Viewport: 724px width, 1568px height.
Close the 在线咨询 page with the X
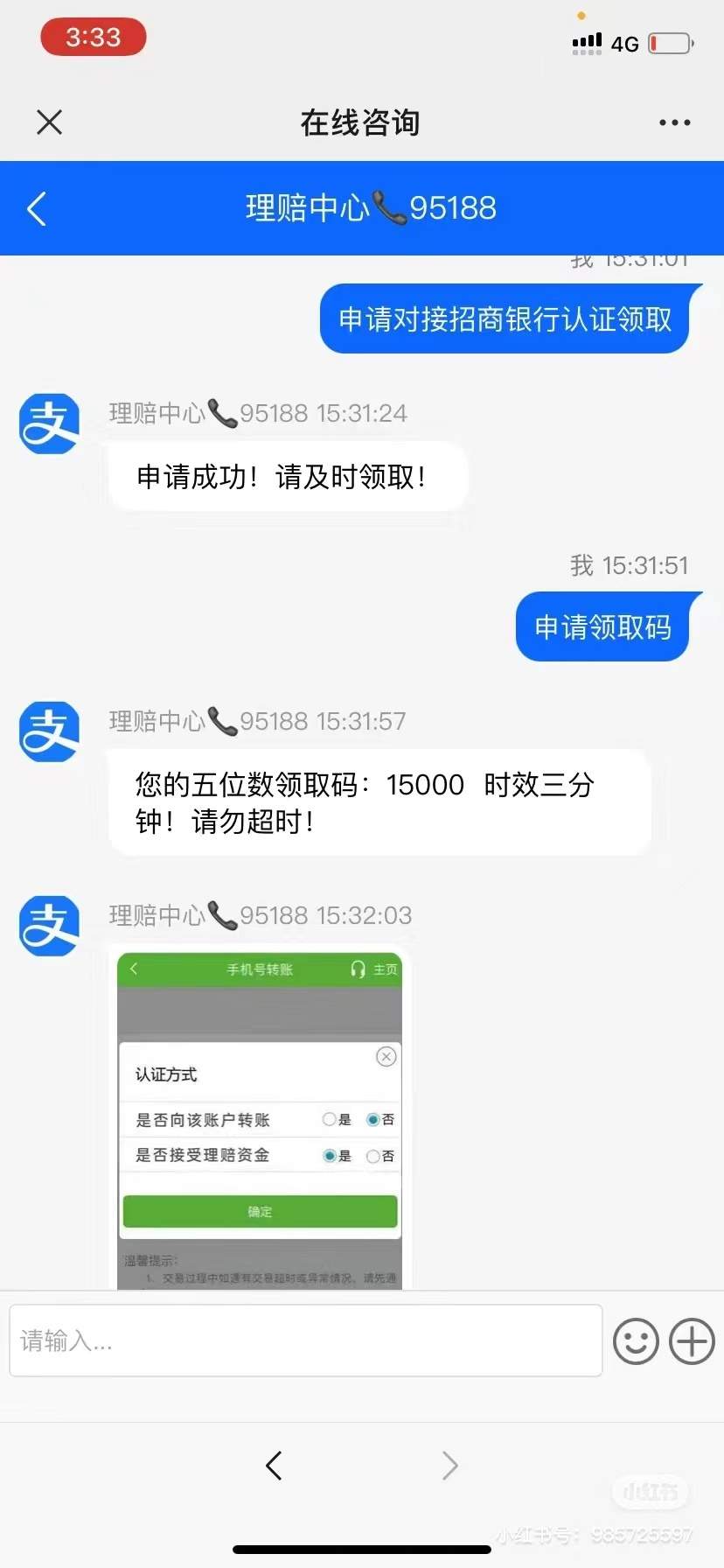tap(49, 122)
